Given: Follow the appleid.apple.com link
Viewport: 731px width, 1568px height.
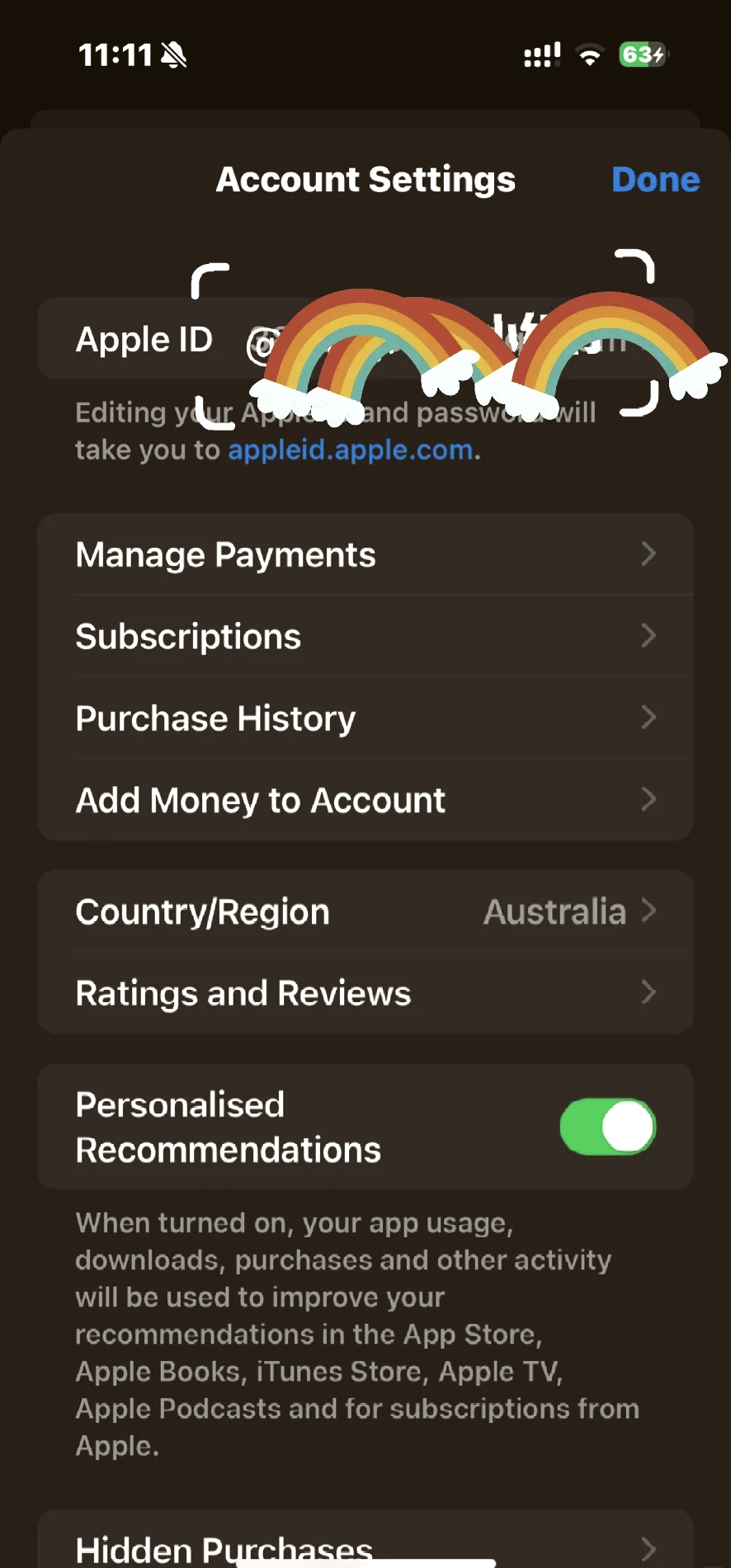Looking at the screenshot, I should click(351, 450).
